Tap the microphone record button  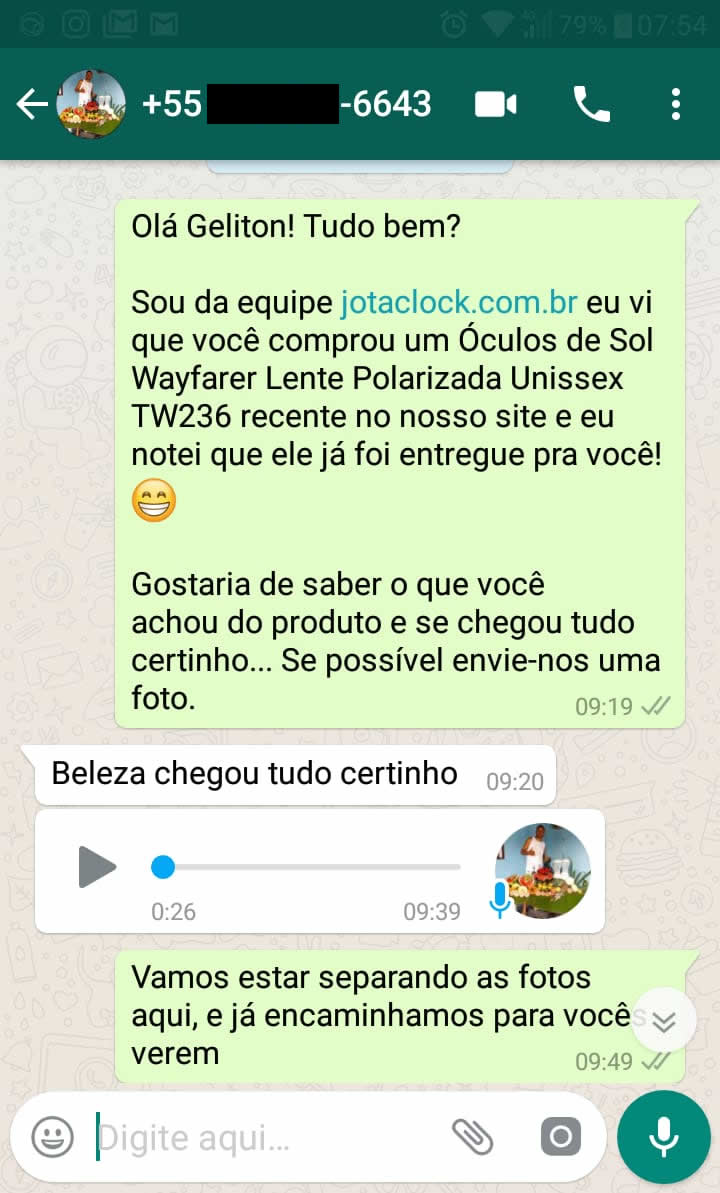tap(663, 1137)
